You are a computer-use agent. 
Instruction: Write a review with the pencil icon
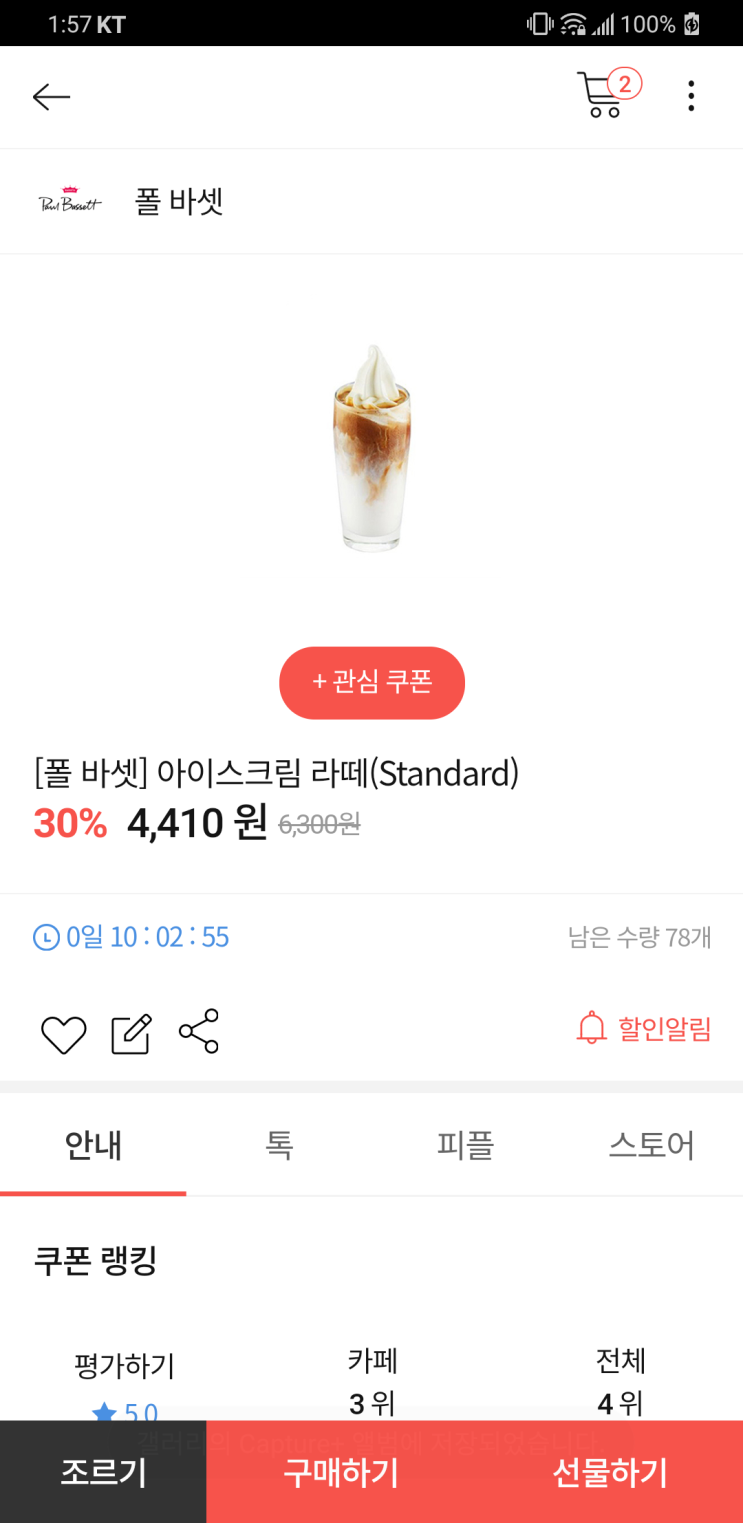(131, 1033)
